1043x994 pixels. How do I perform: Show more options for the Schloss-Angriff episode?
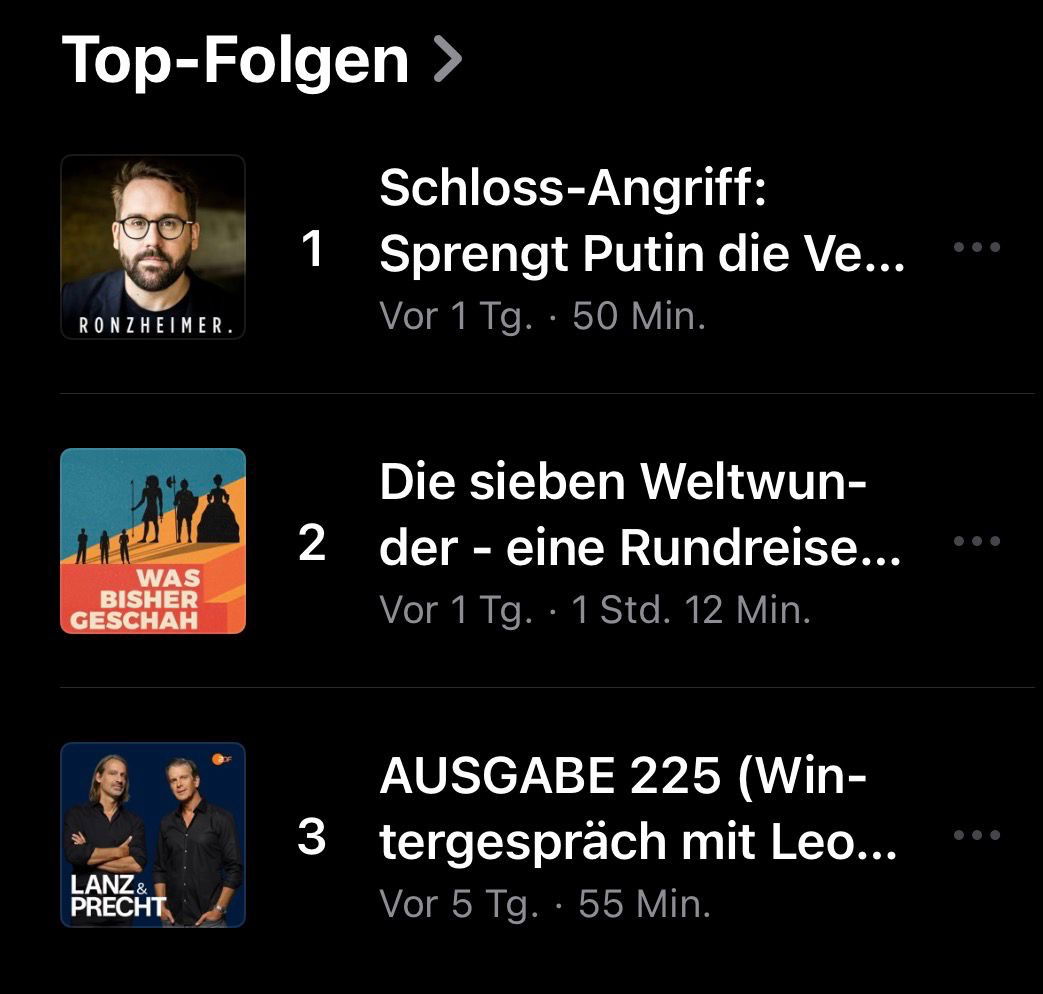tap(976, 248)
